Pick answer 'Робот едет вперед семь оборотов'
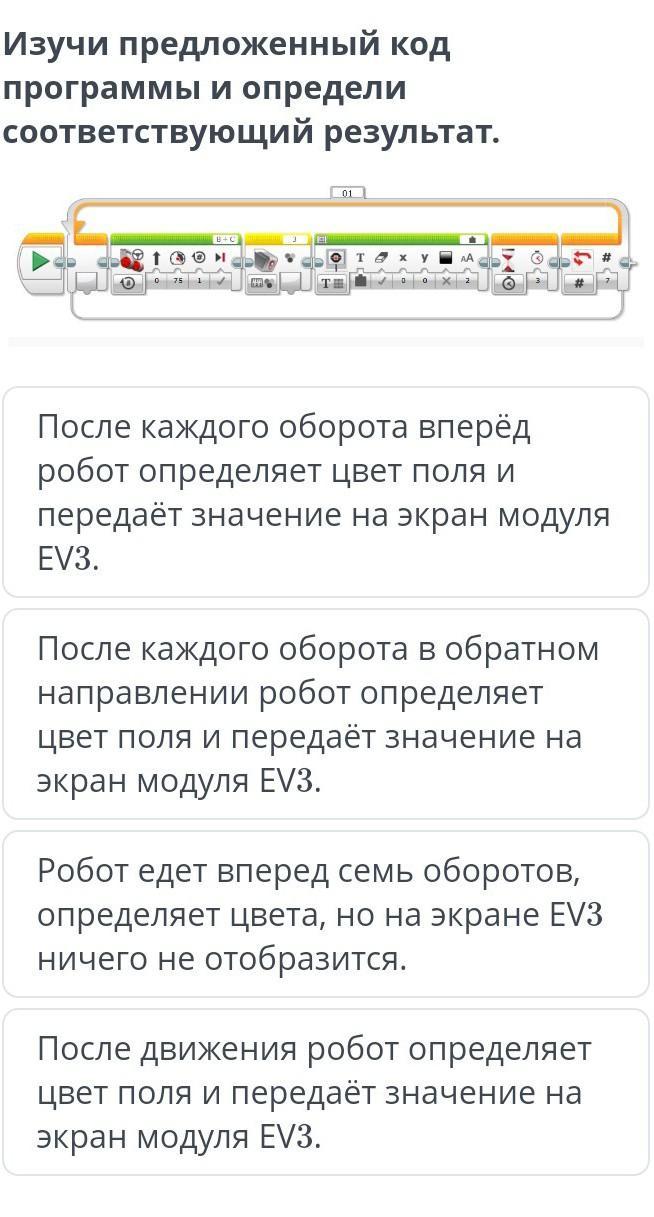 [x=326, y=914]
